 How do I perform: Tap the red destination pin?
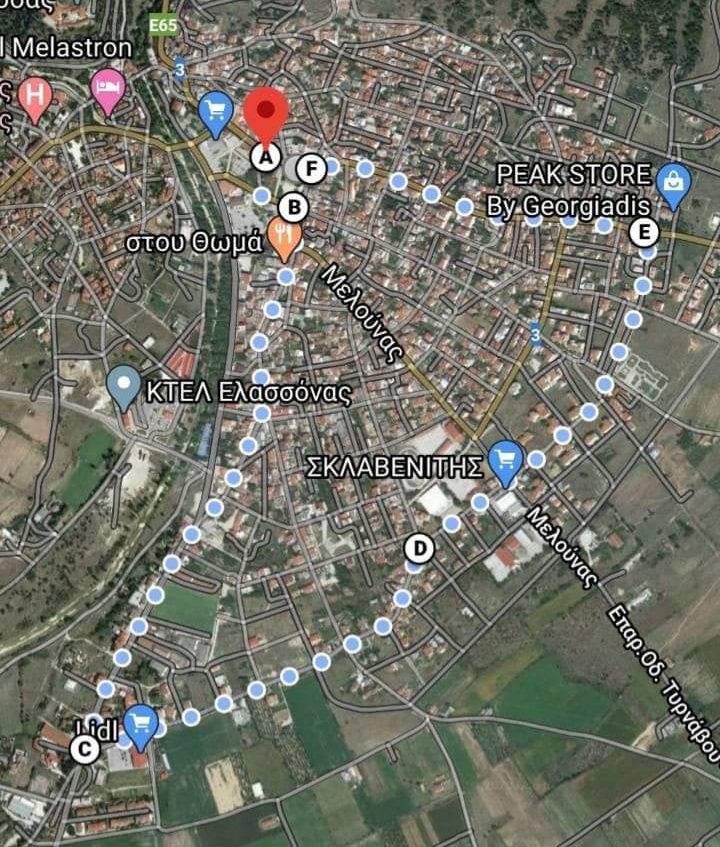[266, 112]
